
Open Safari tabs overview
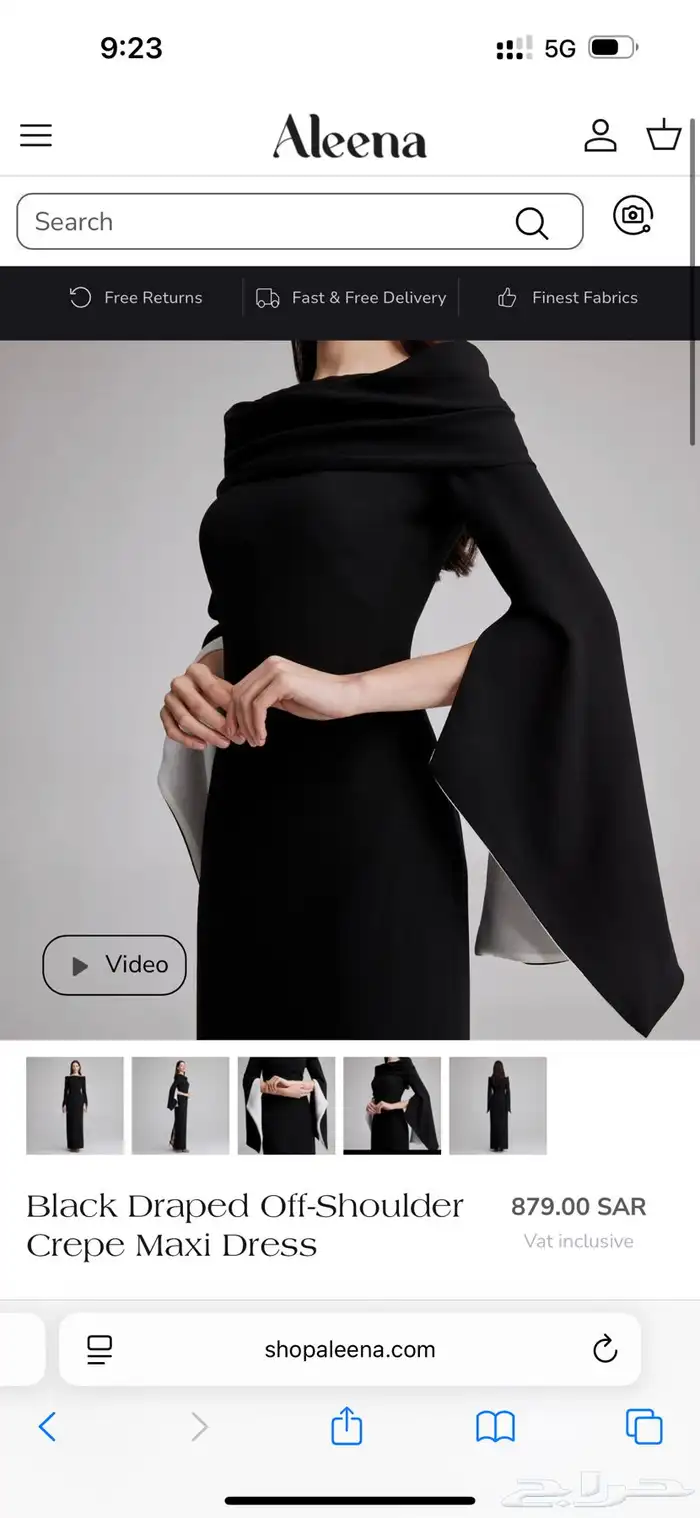(x=644, y=1426)
